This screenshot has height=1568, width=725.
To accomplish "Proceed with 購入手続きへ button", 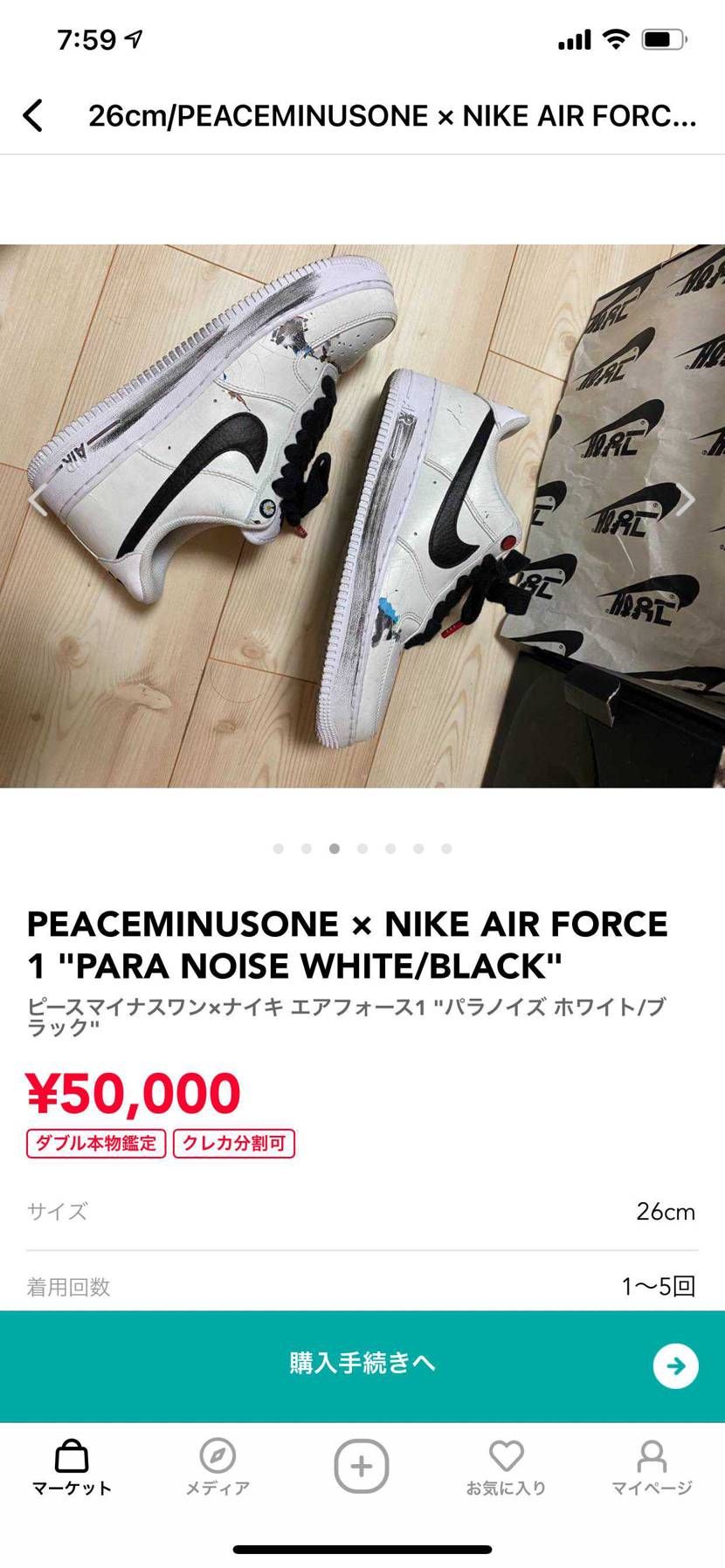I will (362, 1365).
